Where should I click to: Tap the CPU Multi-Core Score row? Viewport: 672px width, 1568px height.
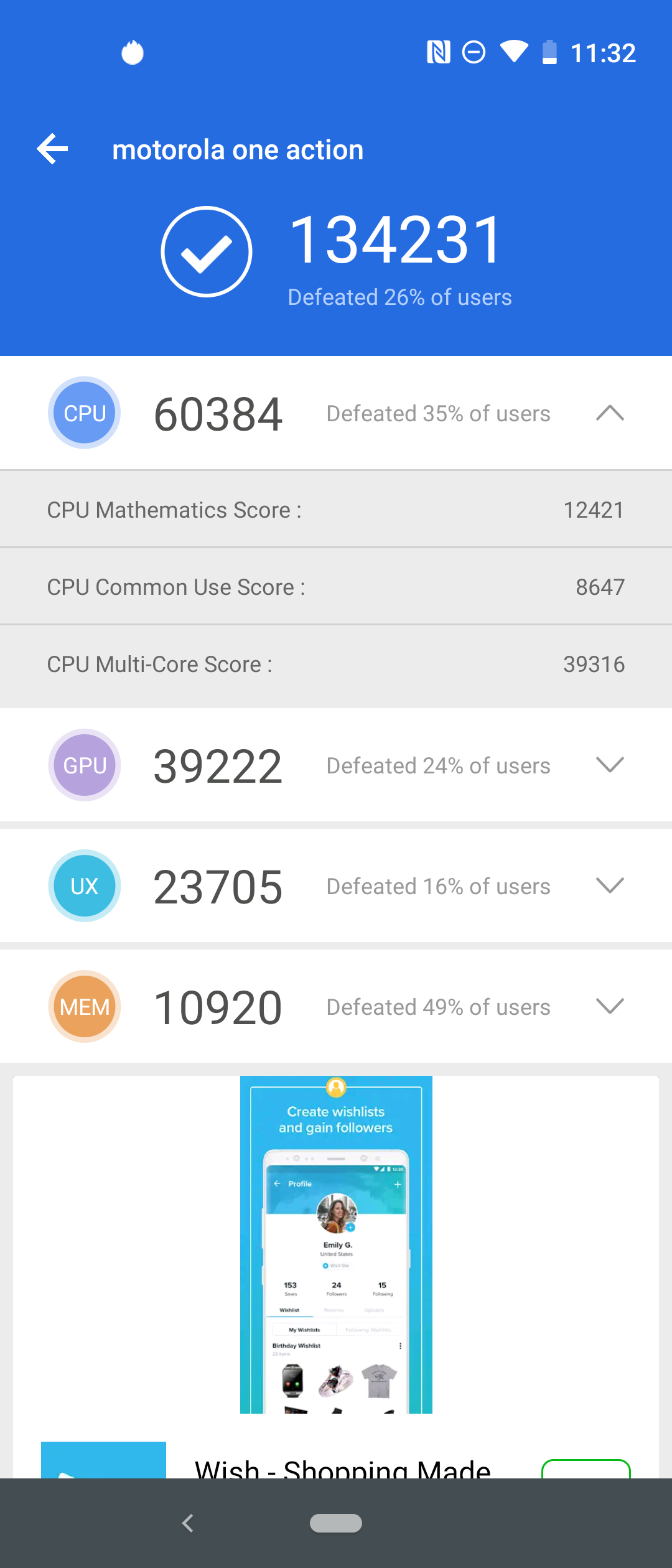tap(336, 664)
